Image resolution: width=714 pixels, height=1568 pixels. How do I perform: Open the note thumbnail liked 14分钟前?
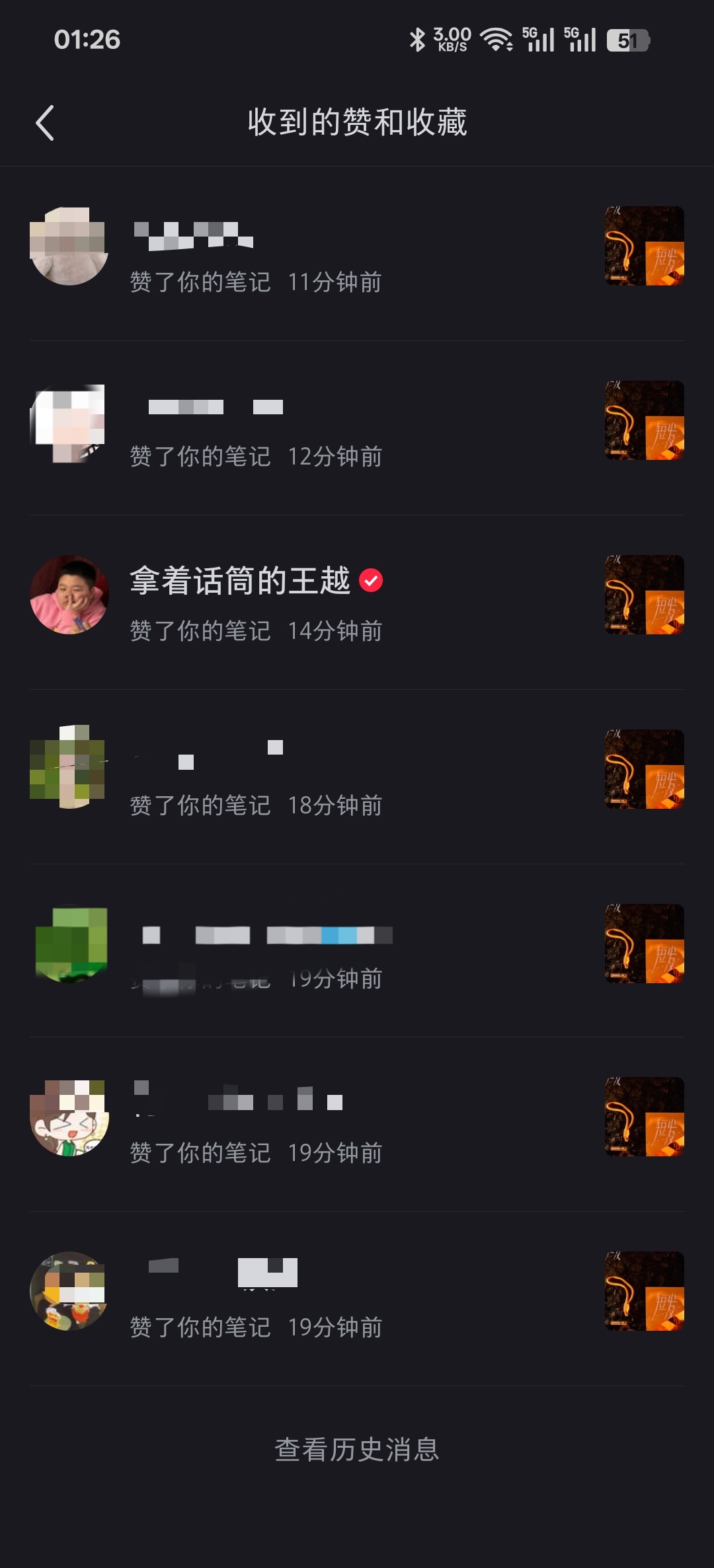click(645, 595)
